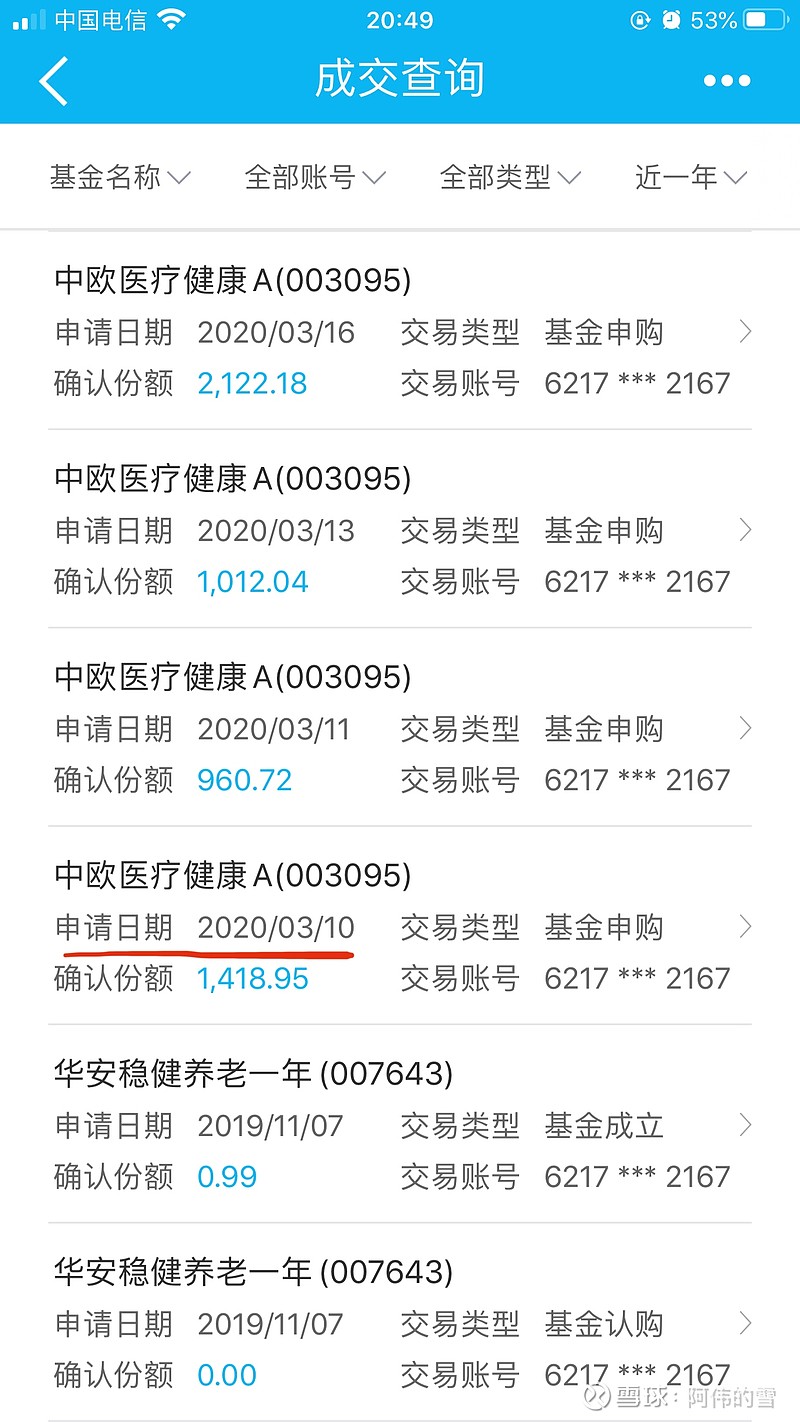Expand the 全部类型 type filter

click(x=511, y=176)
